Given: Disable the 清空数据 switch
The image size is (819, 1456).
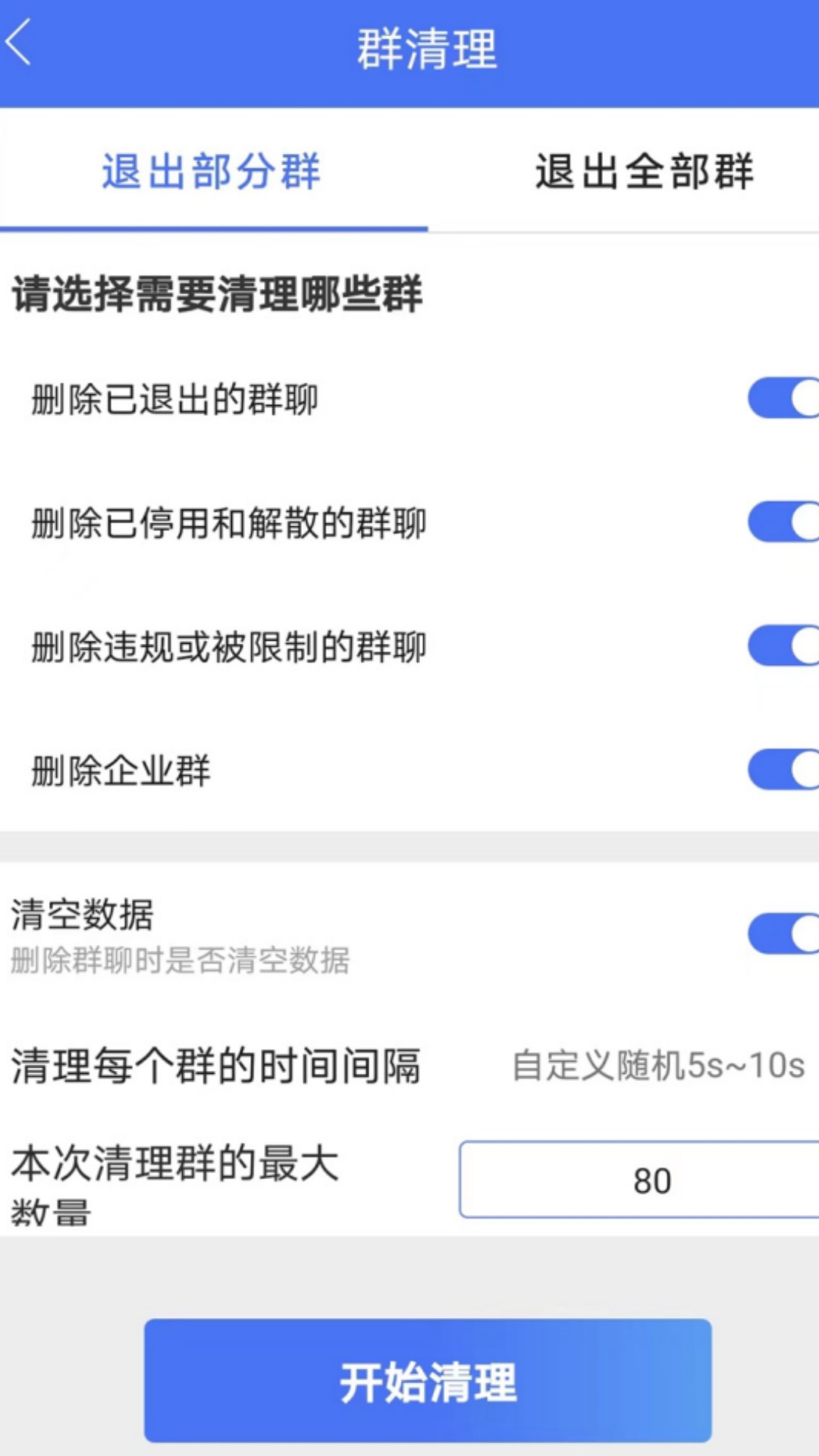Looking at the screenshot, I should [783, 934].
